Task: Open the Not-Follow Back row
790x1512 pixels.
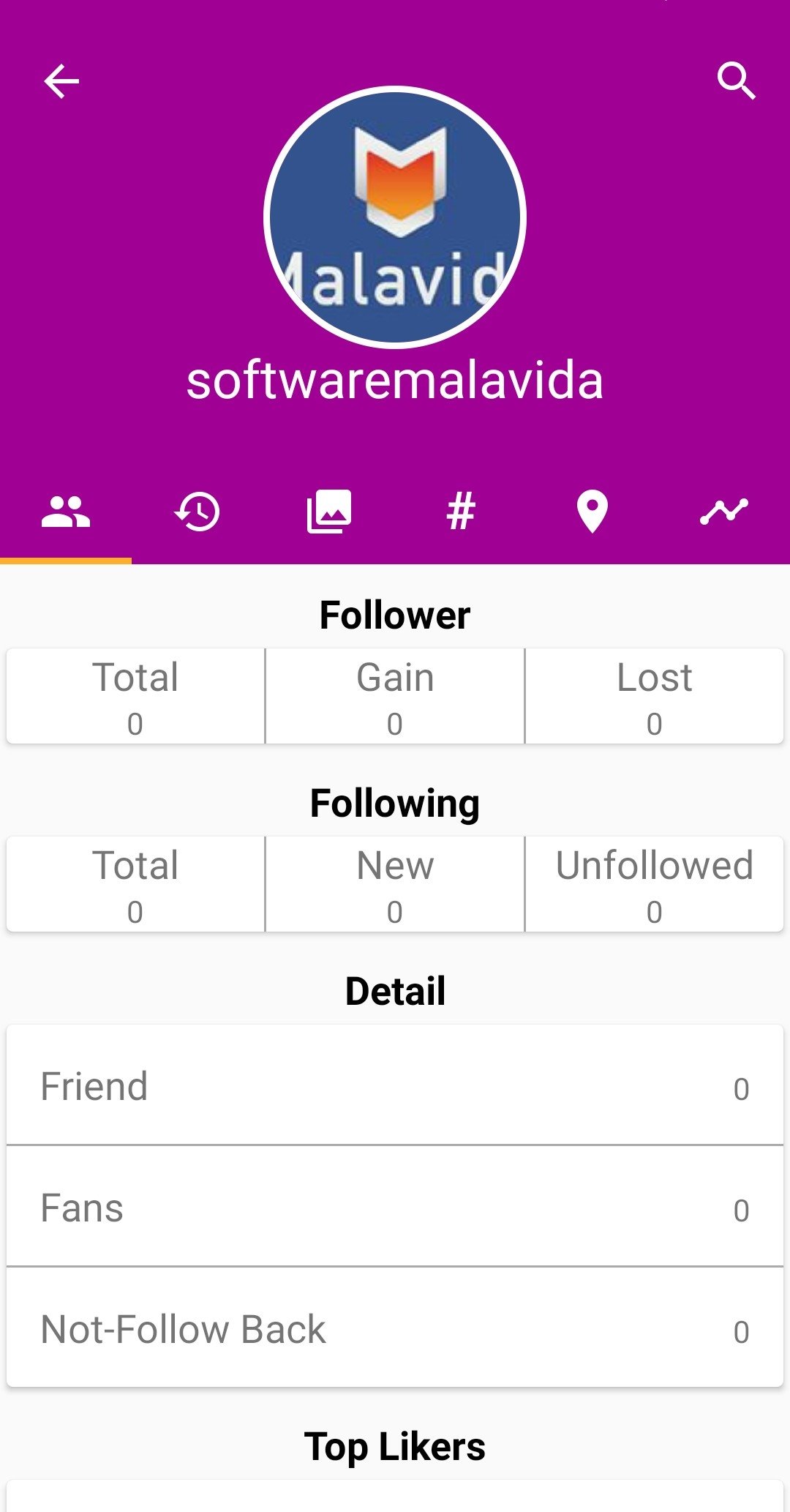Action: click(395, 1328)
